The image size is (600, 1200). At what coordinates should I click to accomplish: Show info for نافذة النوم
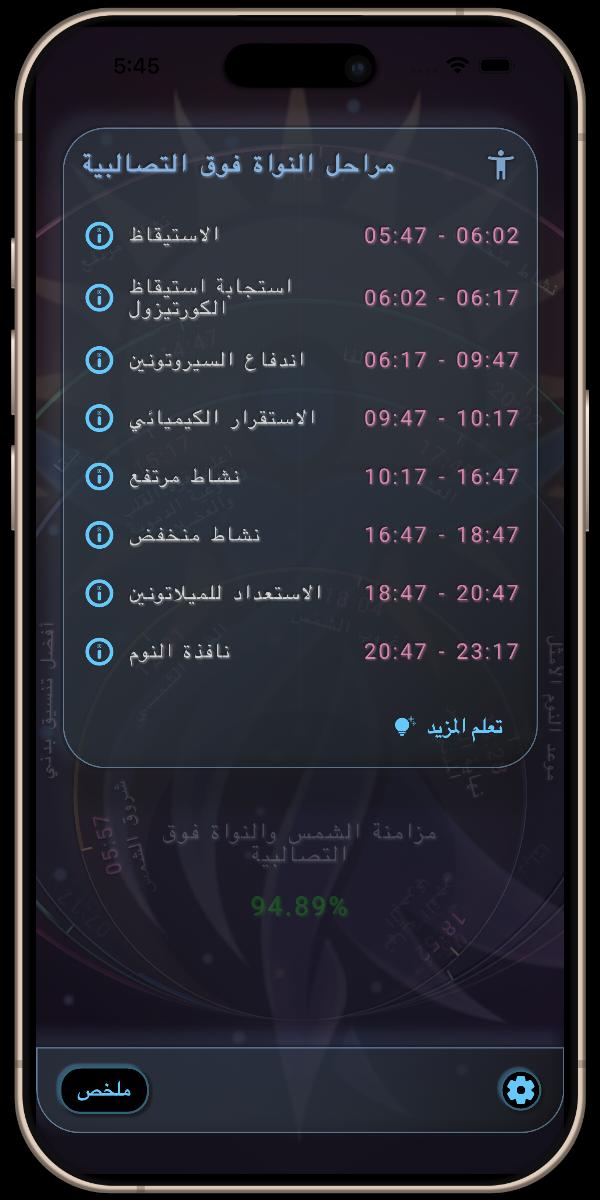(x=99, y=652)
